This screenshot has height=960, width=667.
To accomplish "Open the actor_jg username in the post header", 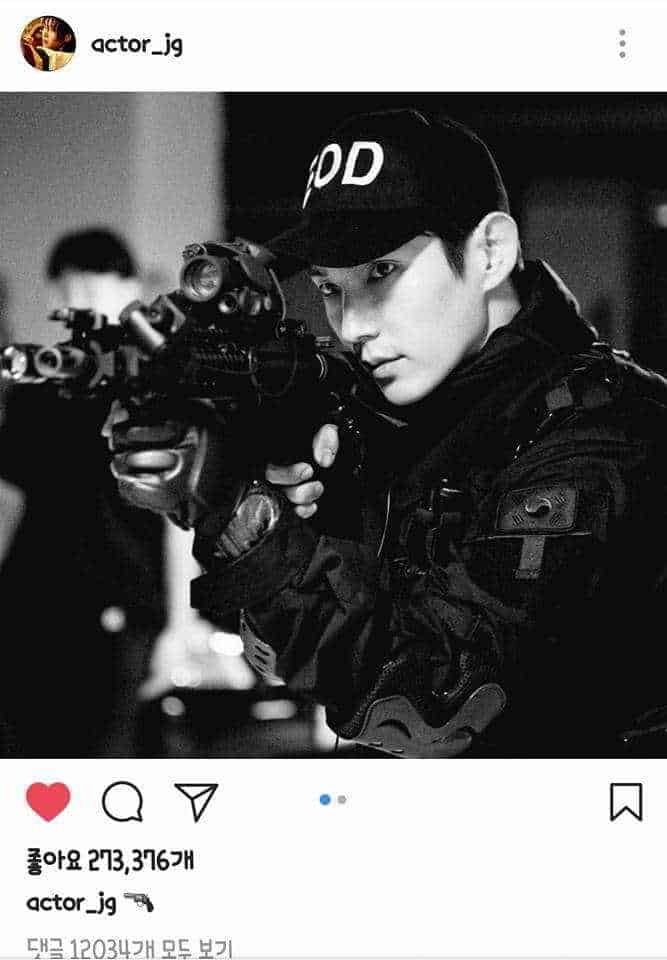I will (136, 44).
